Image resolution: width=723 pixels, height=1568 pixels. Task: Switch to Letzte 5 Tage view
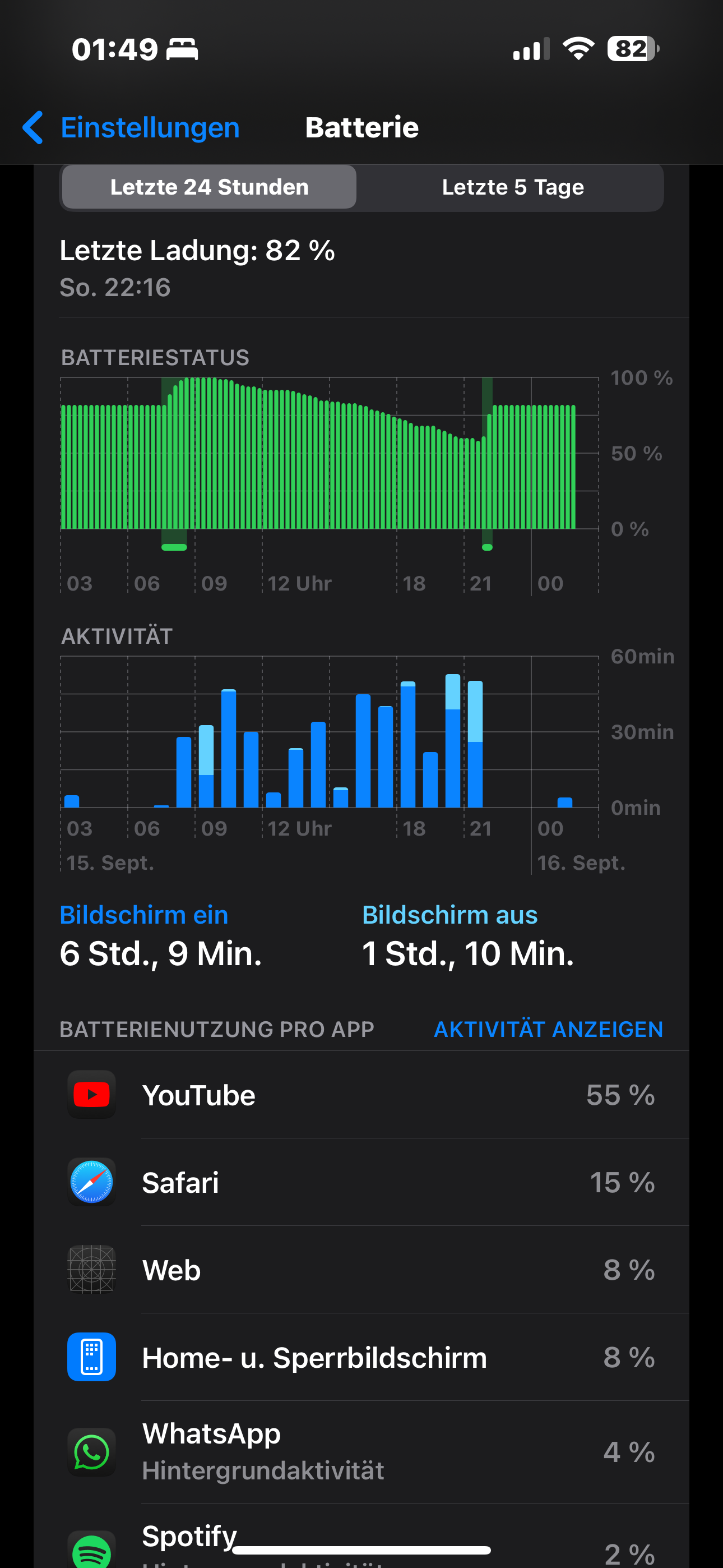[x=512, y=187]
